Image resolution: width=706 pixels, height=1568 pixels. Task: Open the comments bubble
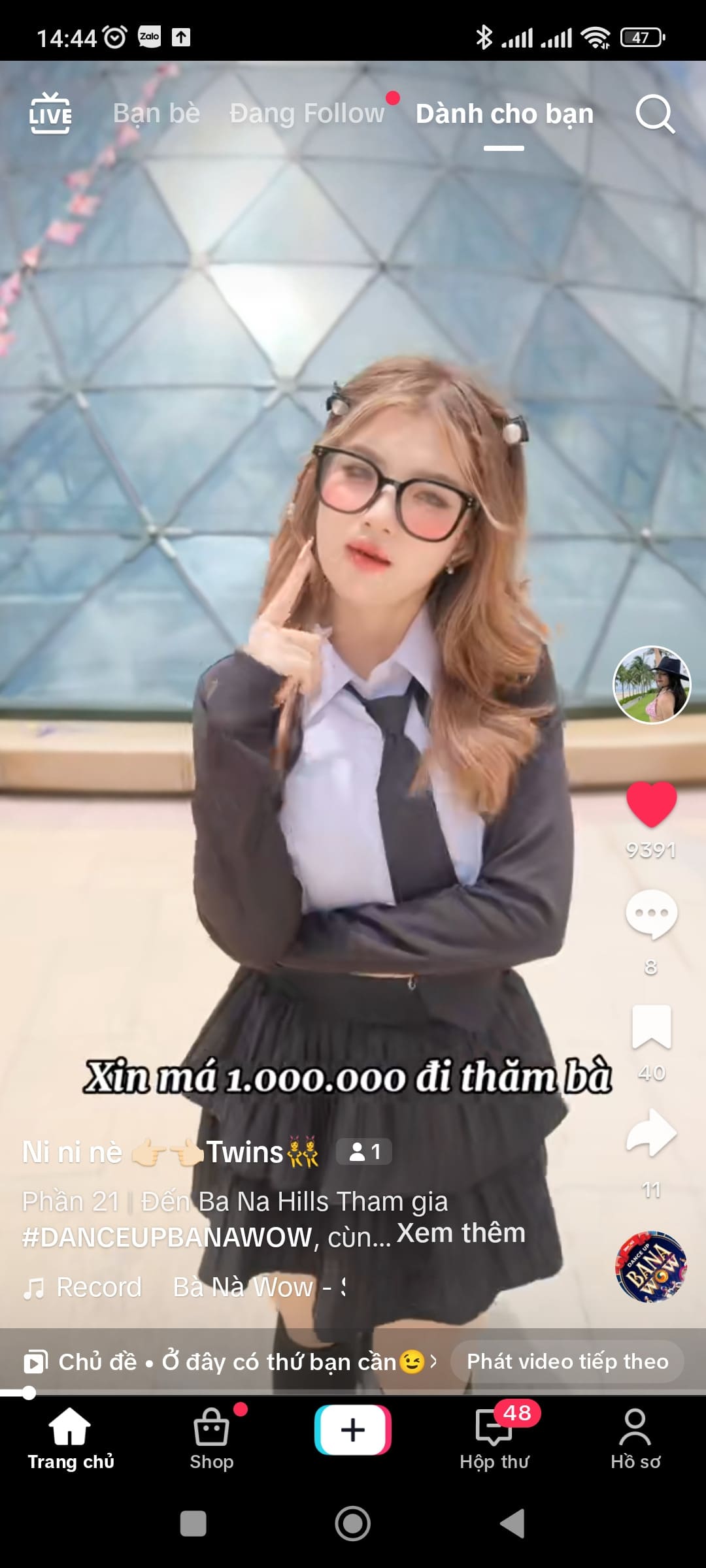651,913
